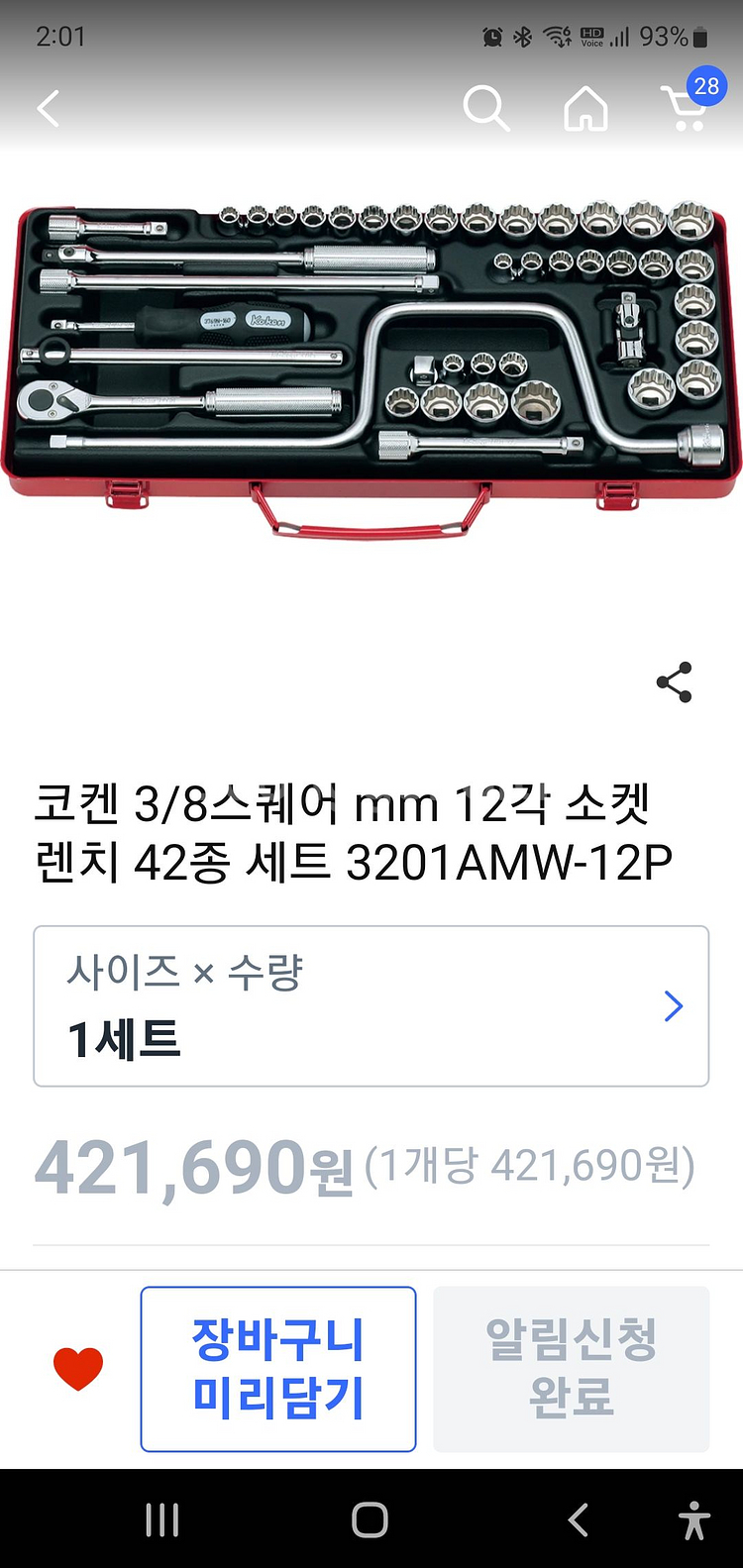Image resolution: width=743 pixels, height=1568 pixels.
Task: Tap the Bluetooth status icon
Action: click(x=522, y=37)
